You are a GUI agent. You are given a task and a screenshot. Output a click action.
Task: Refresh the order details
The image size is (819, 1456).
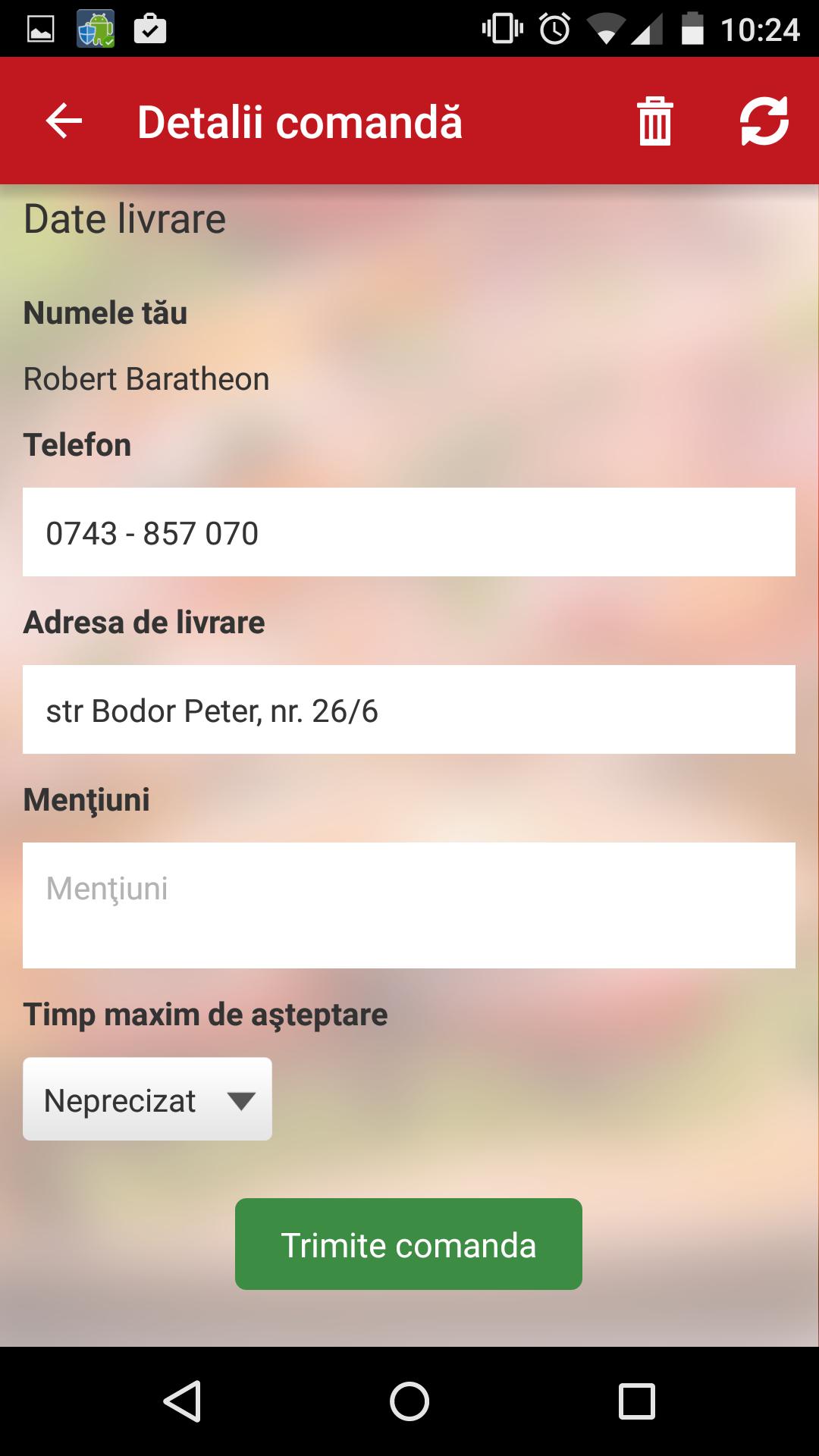(x=764, y=121)
